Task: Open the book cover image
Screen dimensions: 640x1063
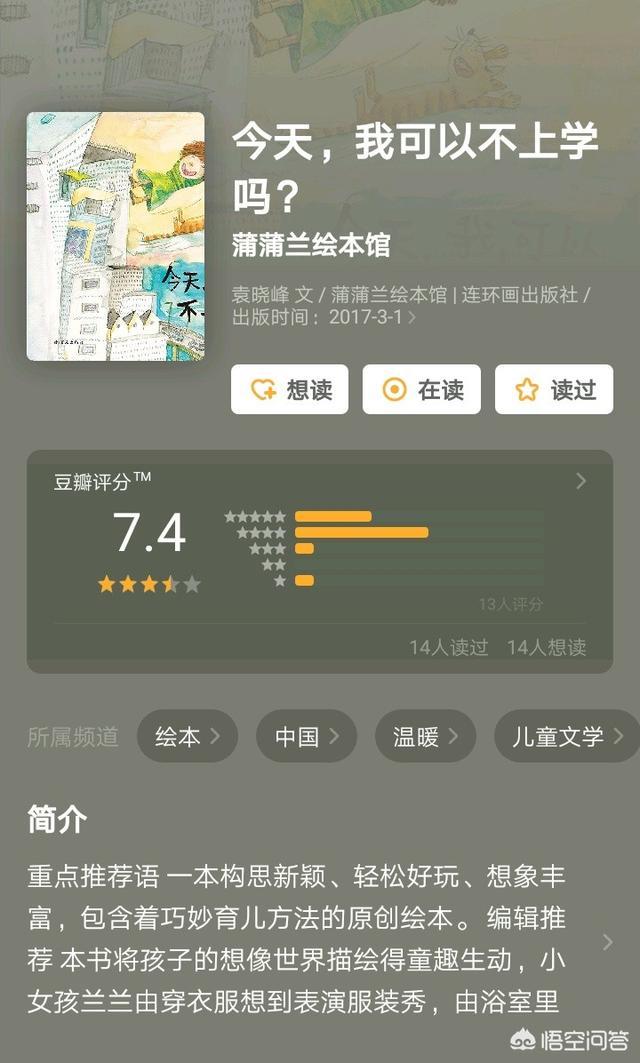Action: (x=116, y=236)
